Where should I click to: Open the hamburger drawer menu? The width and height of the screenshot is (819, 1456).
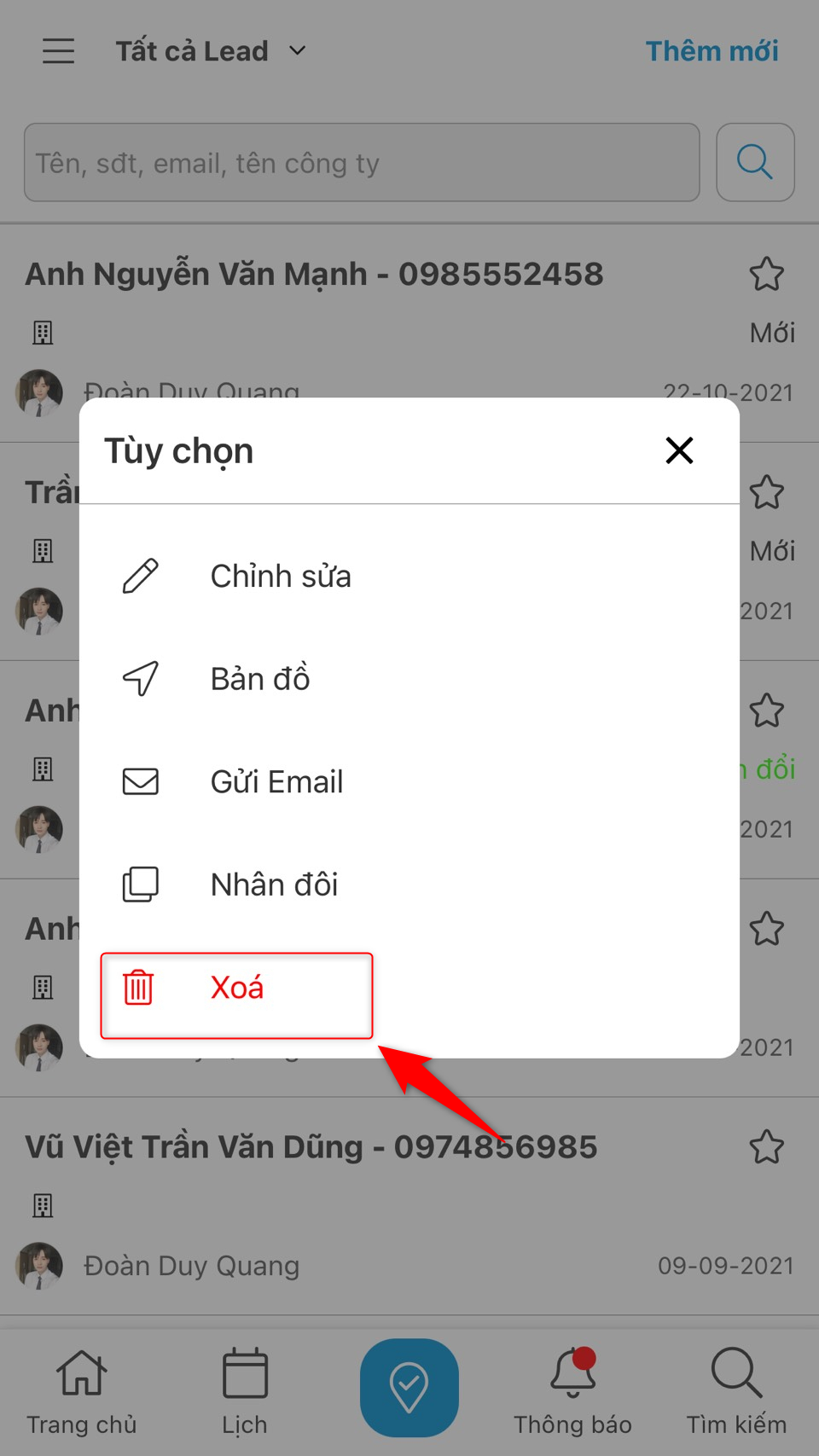tap(59, 51)
